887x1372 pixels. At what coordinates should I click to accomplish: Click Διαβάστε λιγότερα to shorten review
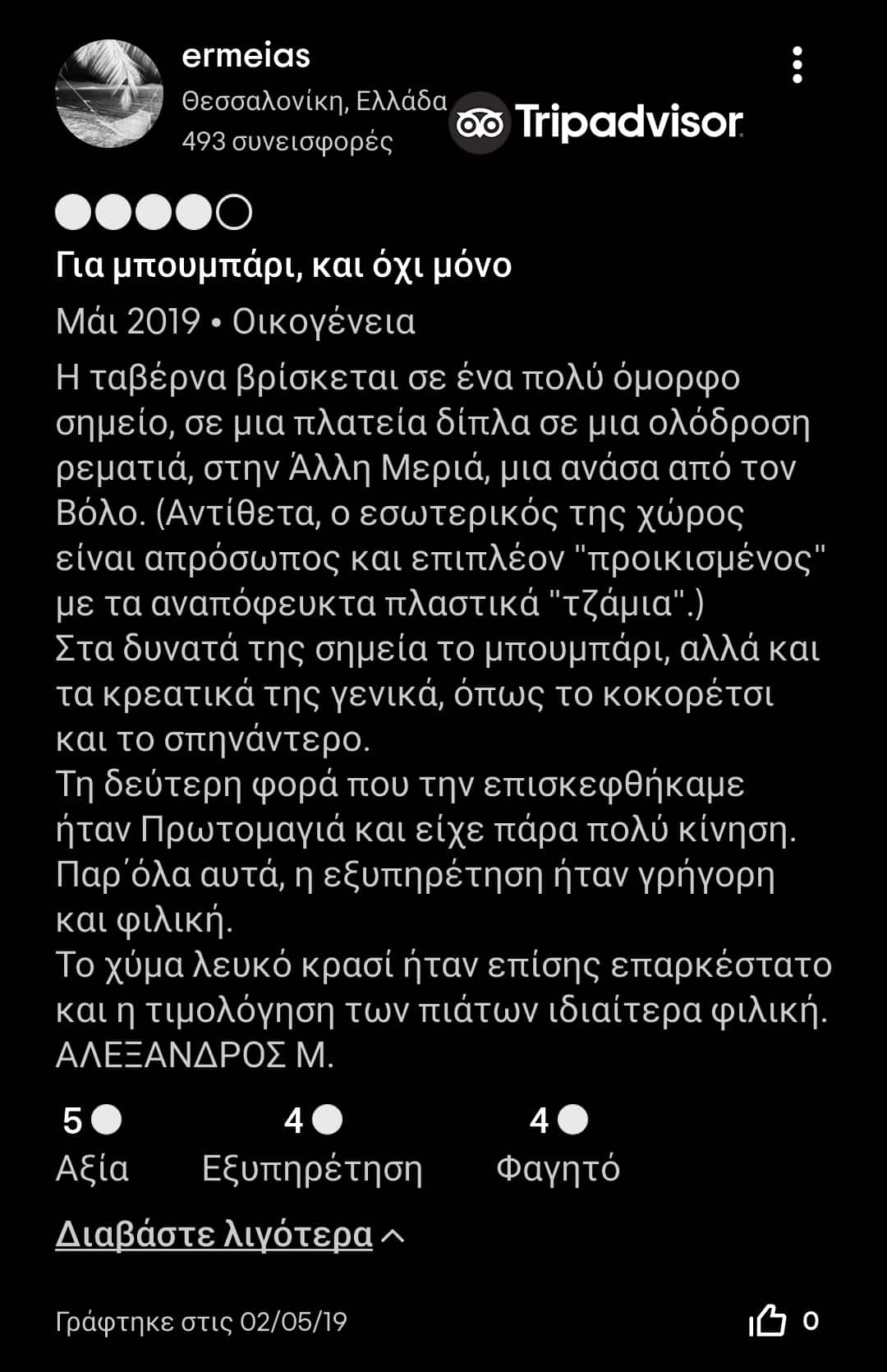(x=212, y=1235)
